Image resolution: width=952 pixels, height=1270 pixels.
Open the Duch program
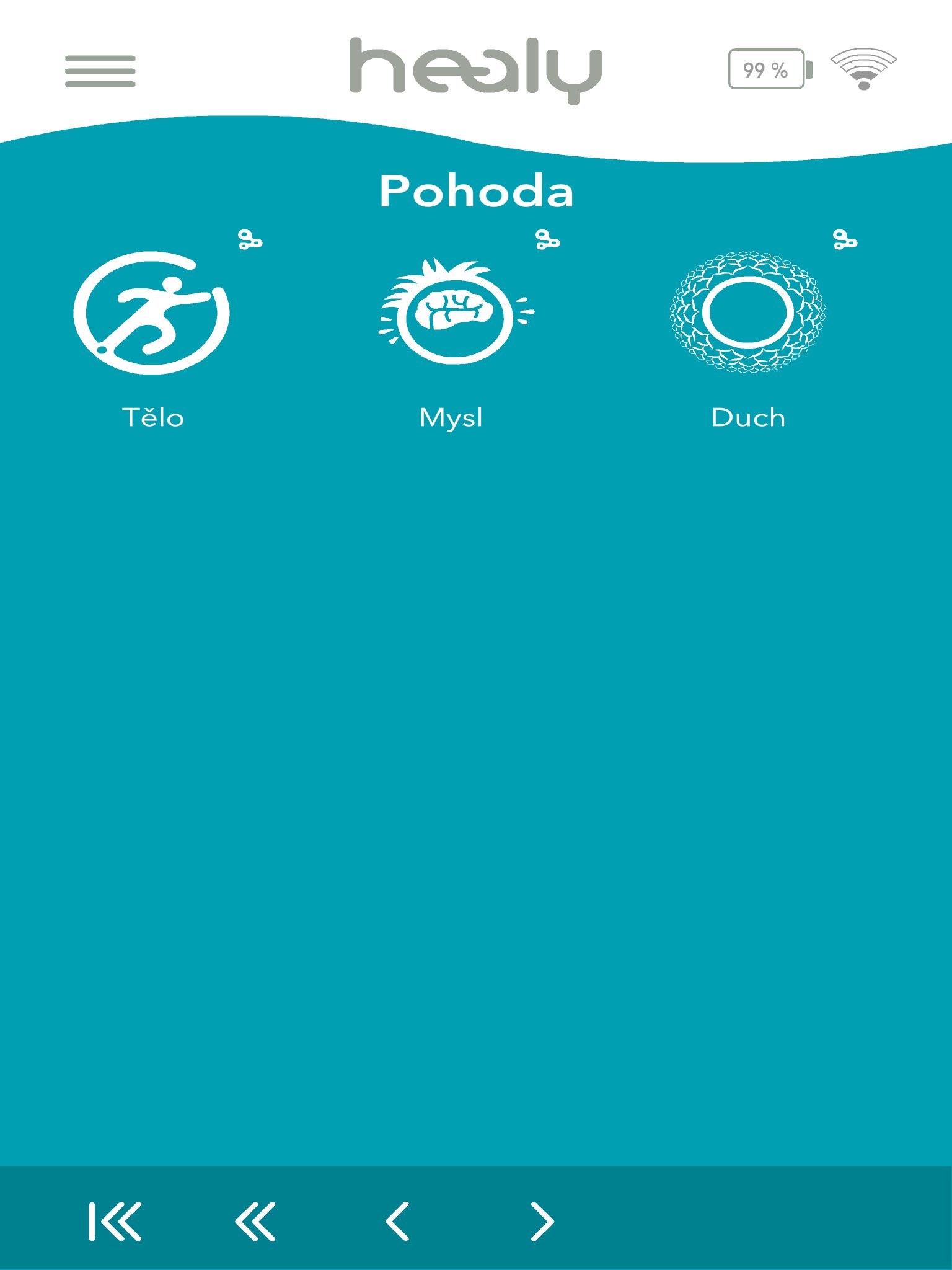coord(747,312)
